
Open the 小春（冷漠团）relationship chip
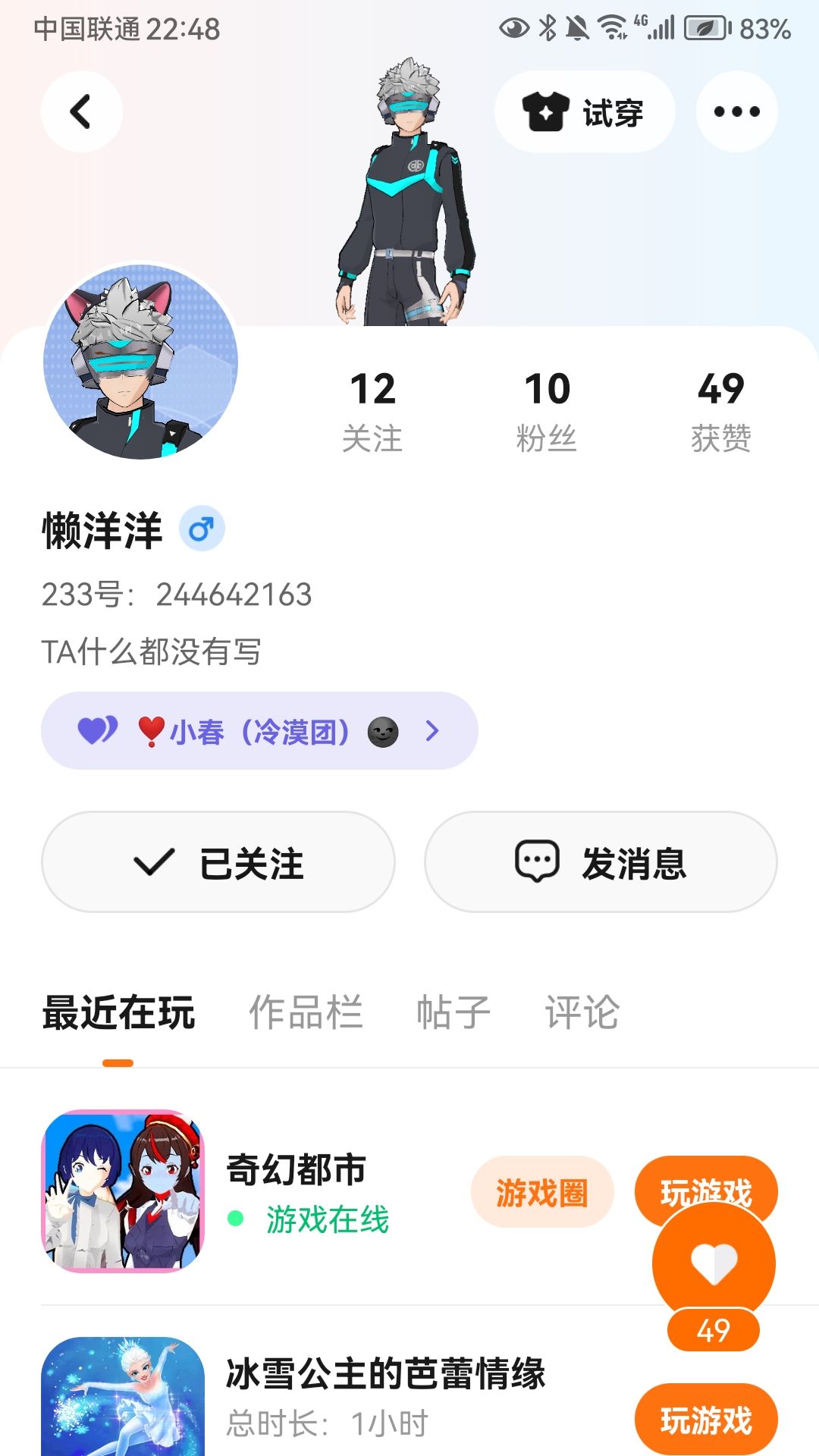pos(259,731)
